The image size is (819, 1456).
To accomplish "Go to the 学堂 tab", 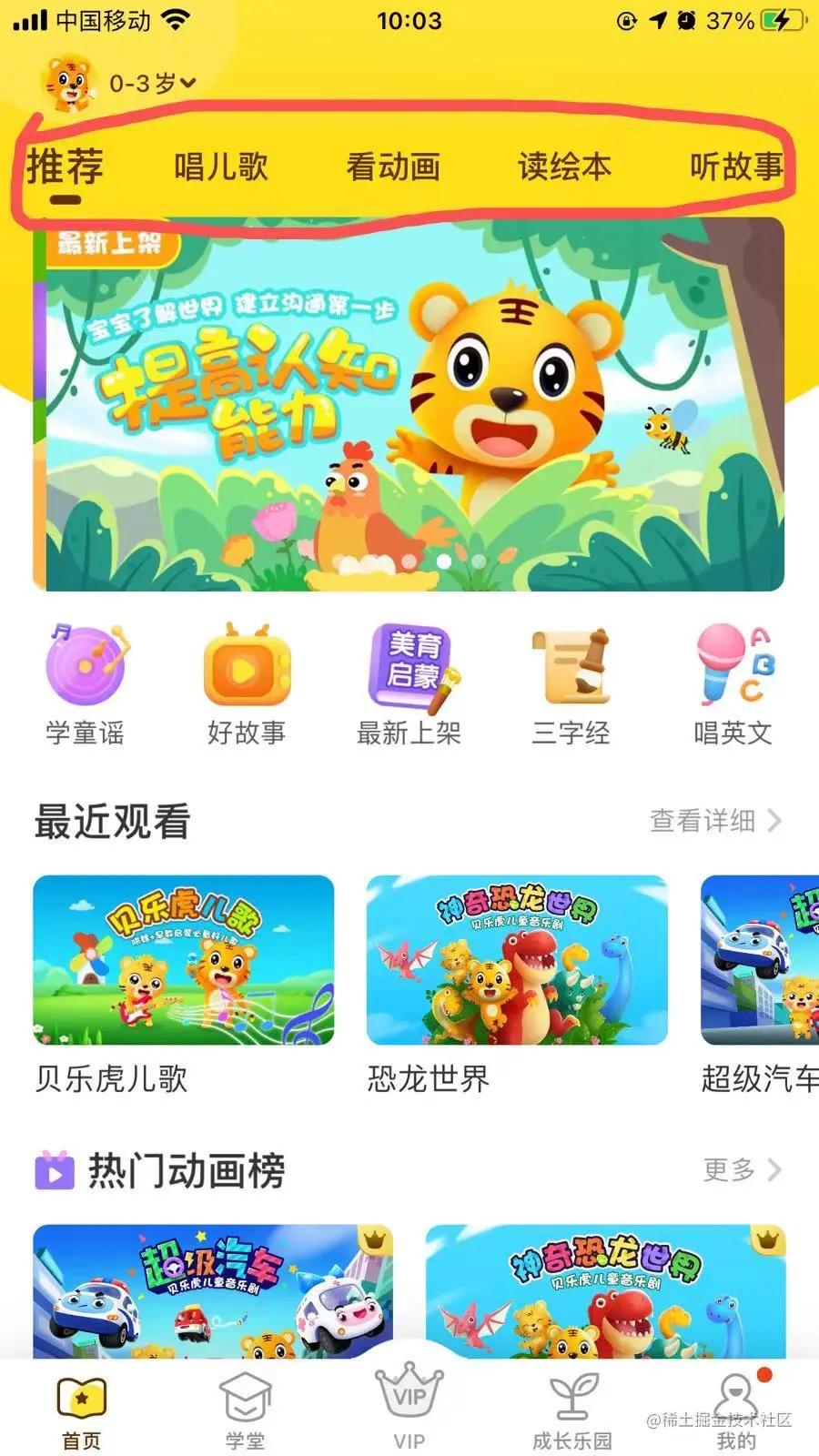I will pyautogui.click(x=246, y=1409).
